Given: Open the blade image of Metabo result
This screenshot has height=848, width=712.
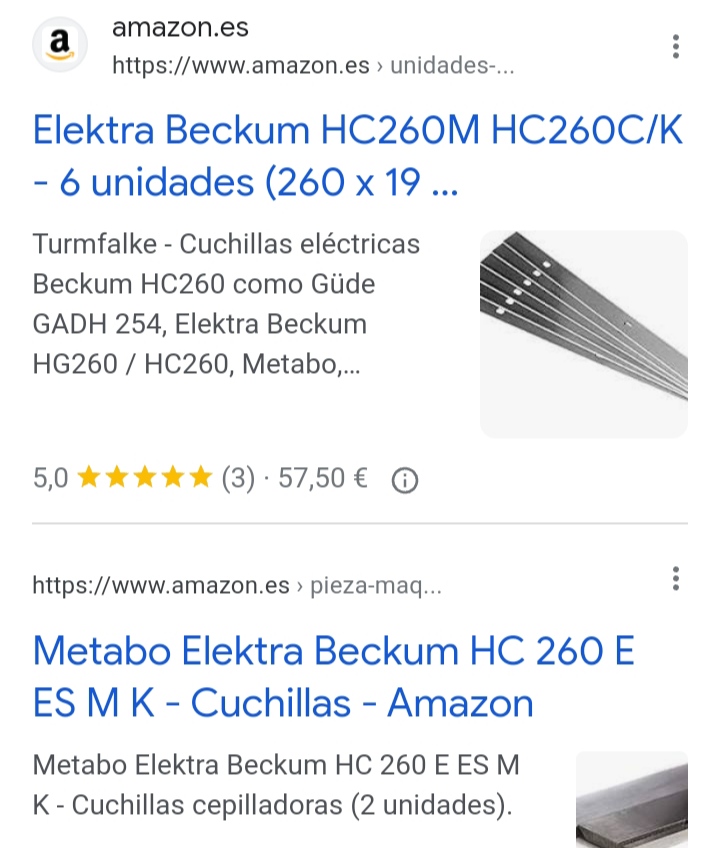Looking at the screenshot, I should point(632,800).
